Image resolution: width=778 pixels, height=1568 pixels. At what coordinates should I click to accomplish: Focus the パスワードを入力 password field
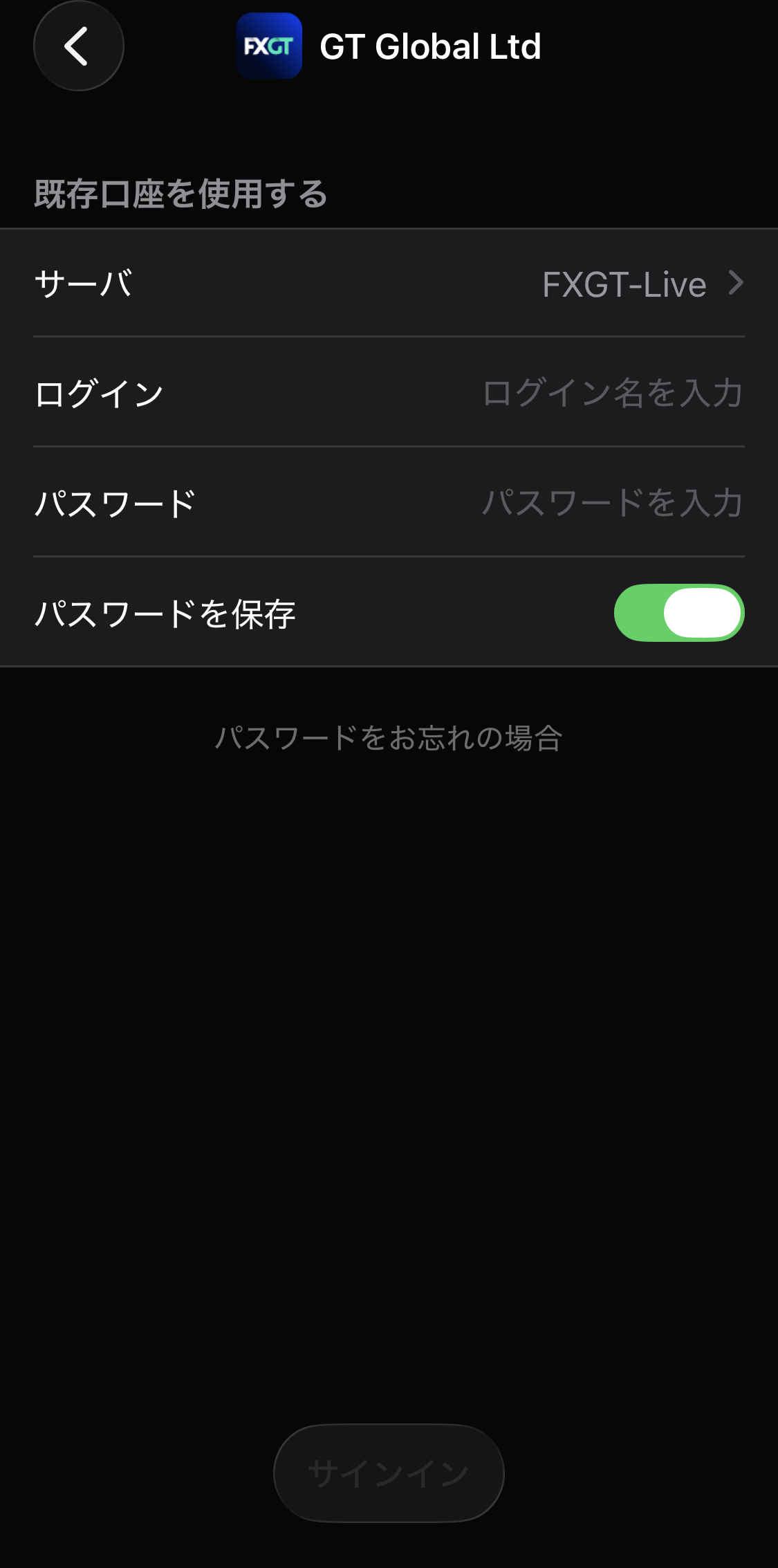pyautogui.click(x=611, y=503)
